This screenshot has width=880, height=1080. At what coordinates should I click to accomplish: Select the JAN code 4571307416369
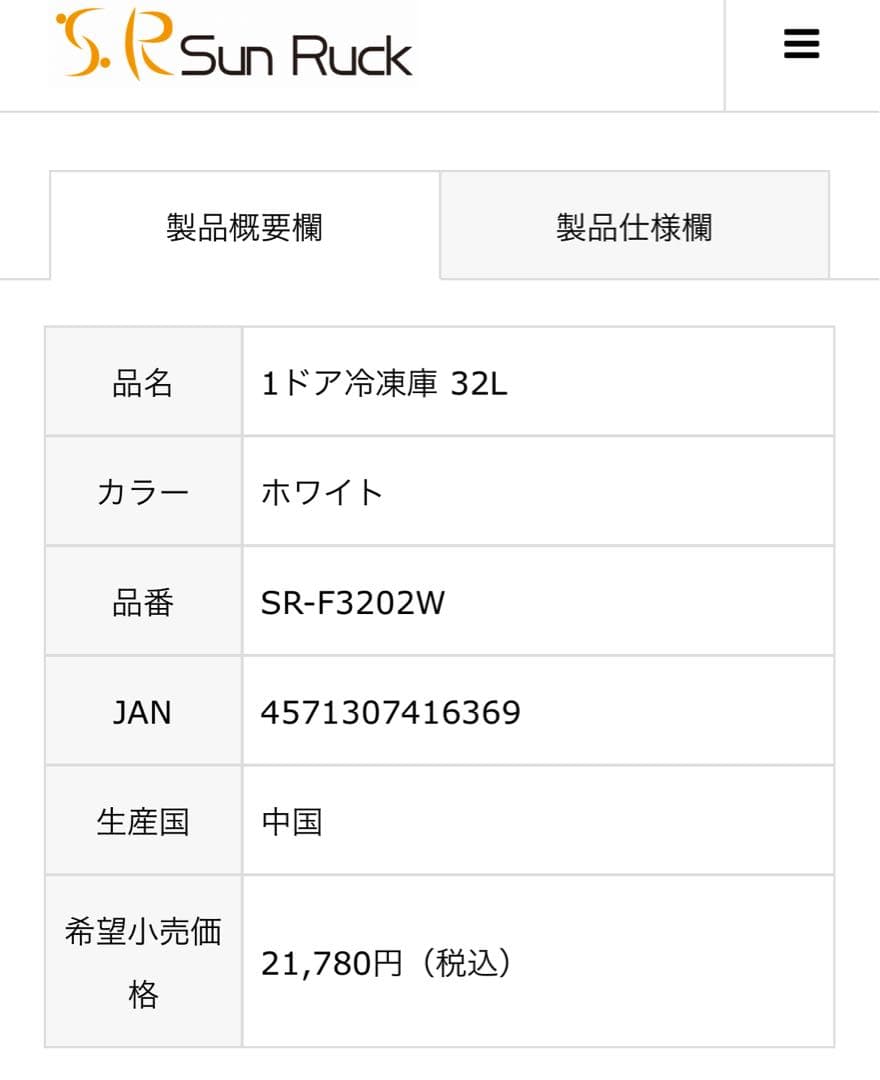click(x=390, y=711)
